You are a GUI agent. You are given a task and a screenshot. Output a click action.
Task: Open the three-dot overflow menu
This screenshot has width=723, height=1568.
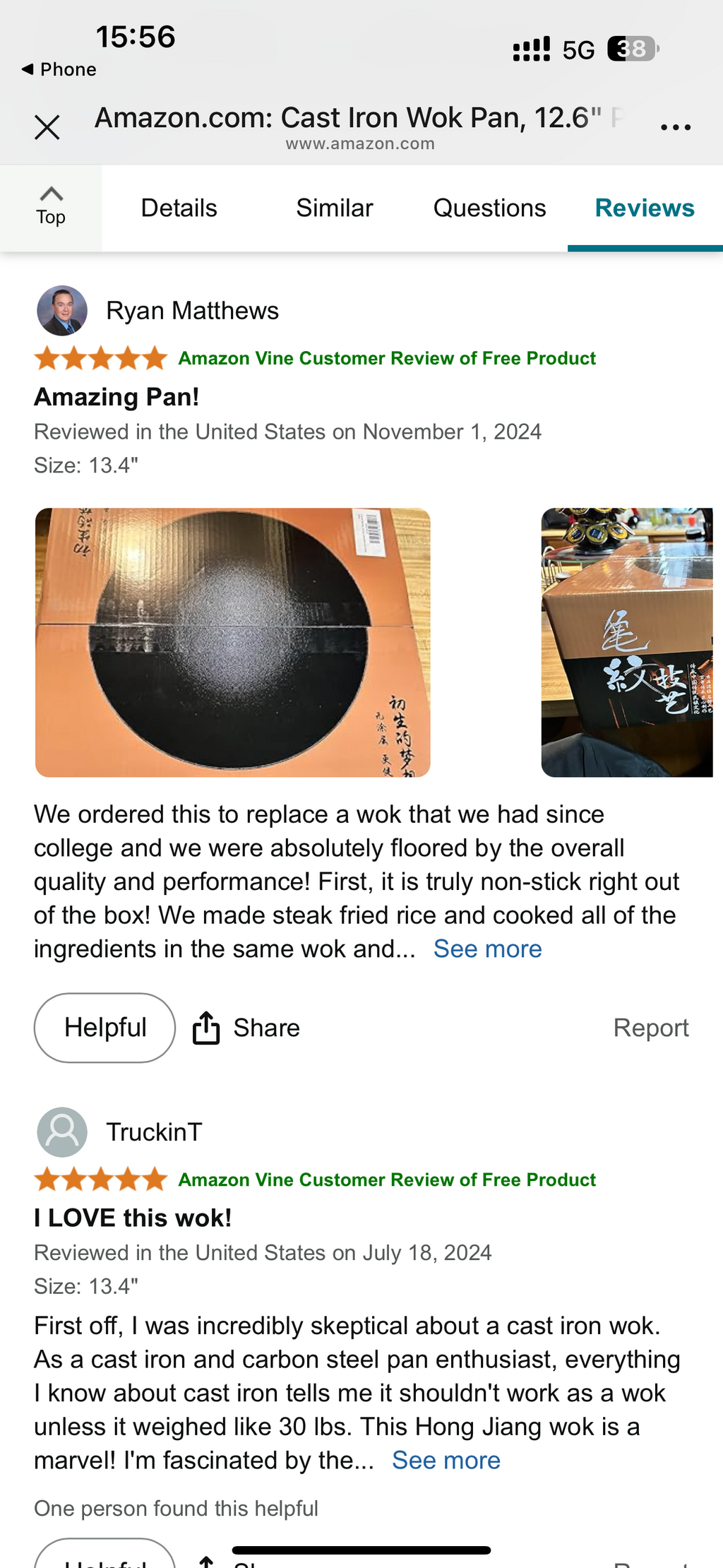pyautogui.click(x=675, y=128)
